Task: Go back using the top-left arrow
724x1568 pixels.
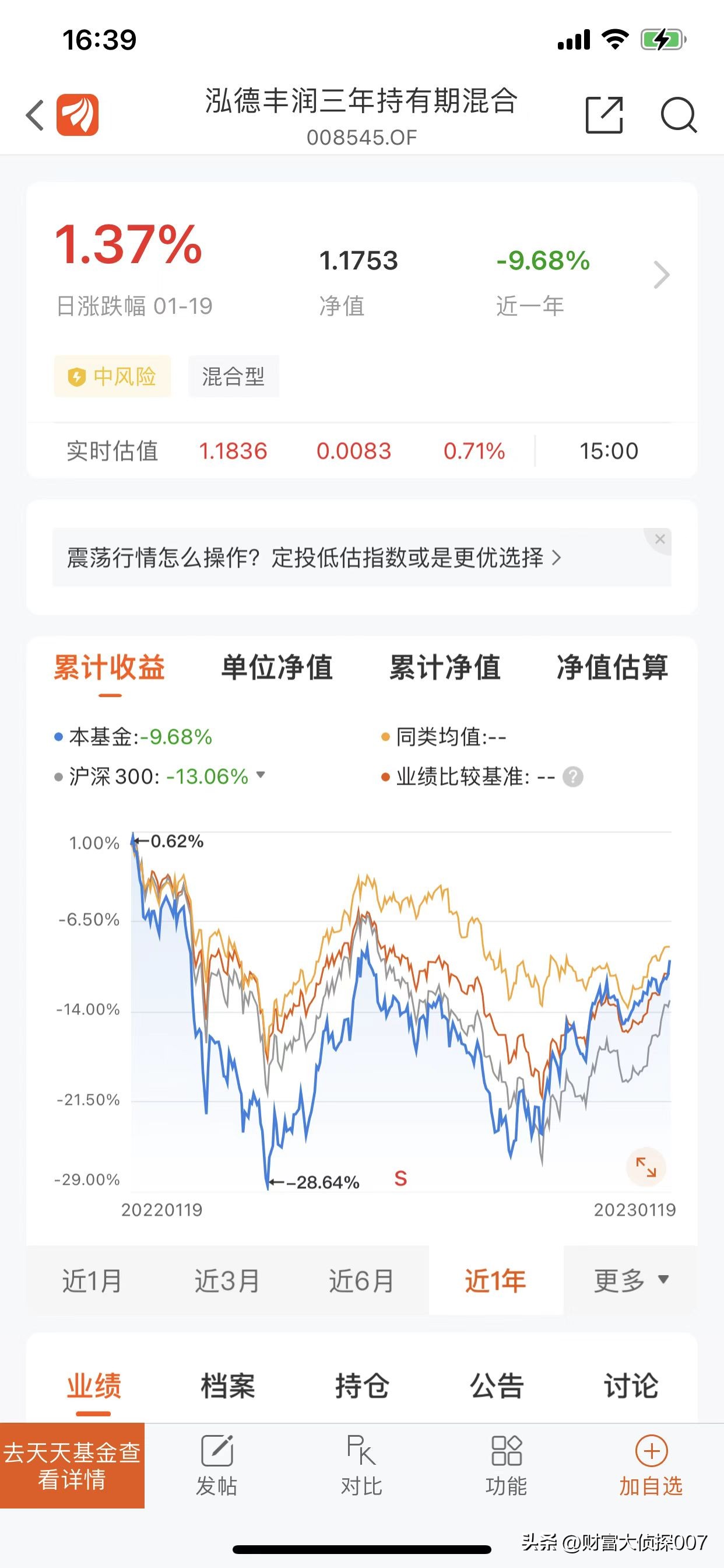Action: [36, 115]
